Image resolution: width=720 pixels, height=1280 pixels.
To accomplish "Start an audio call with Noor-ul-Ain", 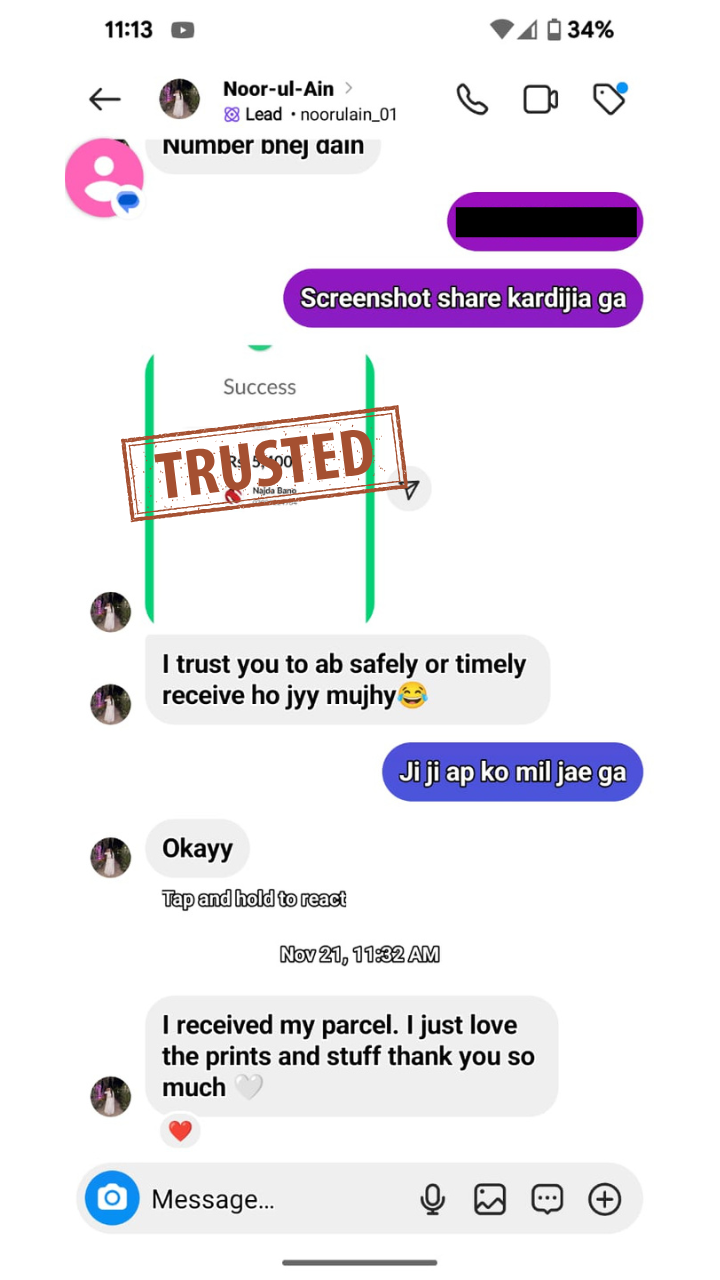I will (x=472, y=99).
